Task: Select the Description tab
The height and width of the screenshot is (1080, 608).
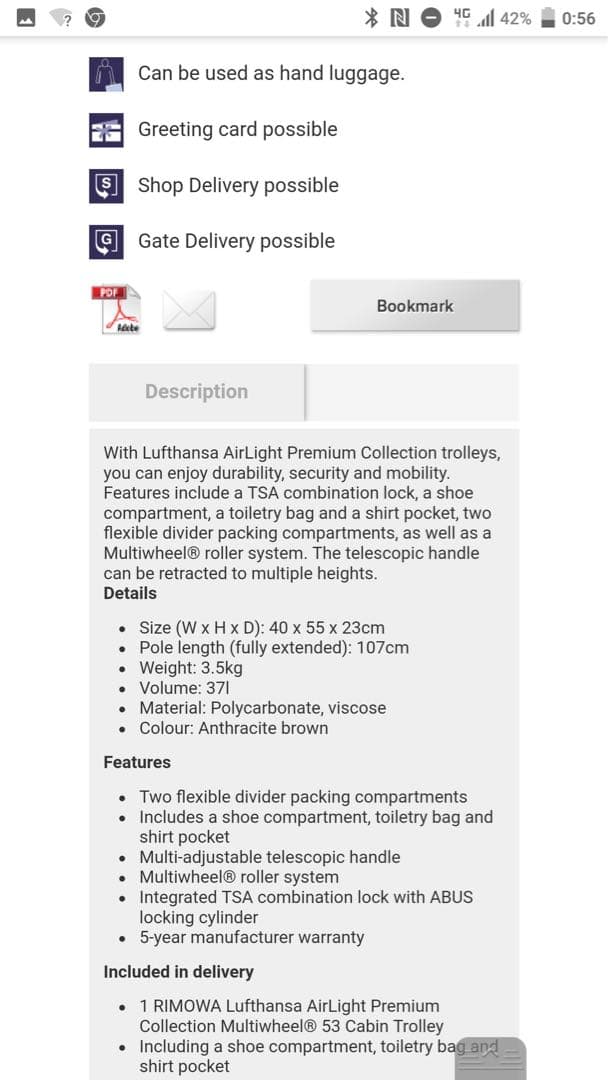Action: pyautogui.click(x=196, y=392)
